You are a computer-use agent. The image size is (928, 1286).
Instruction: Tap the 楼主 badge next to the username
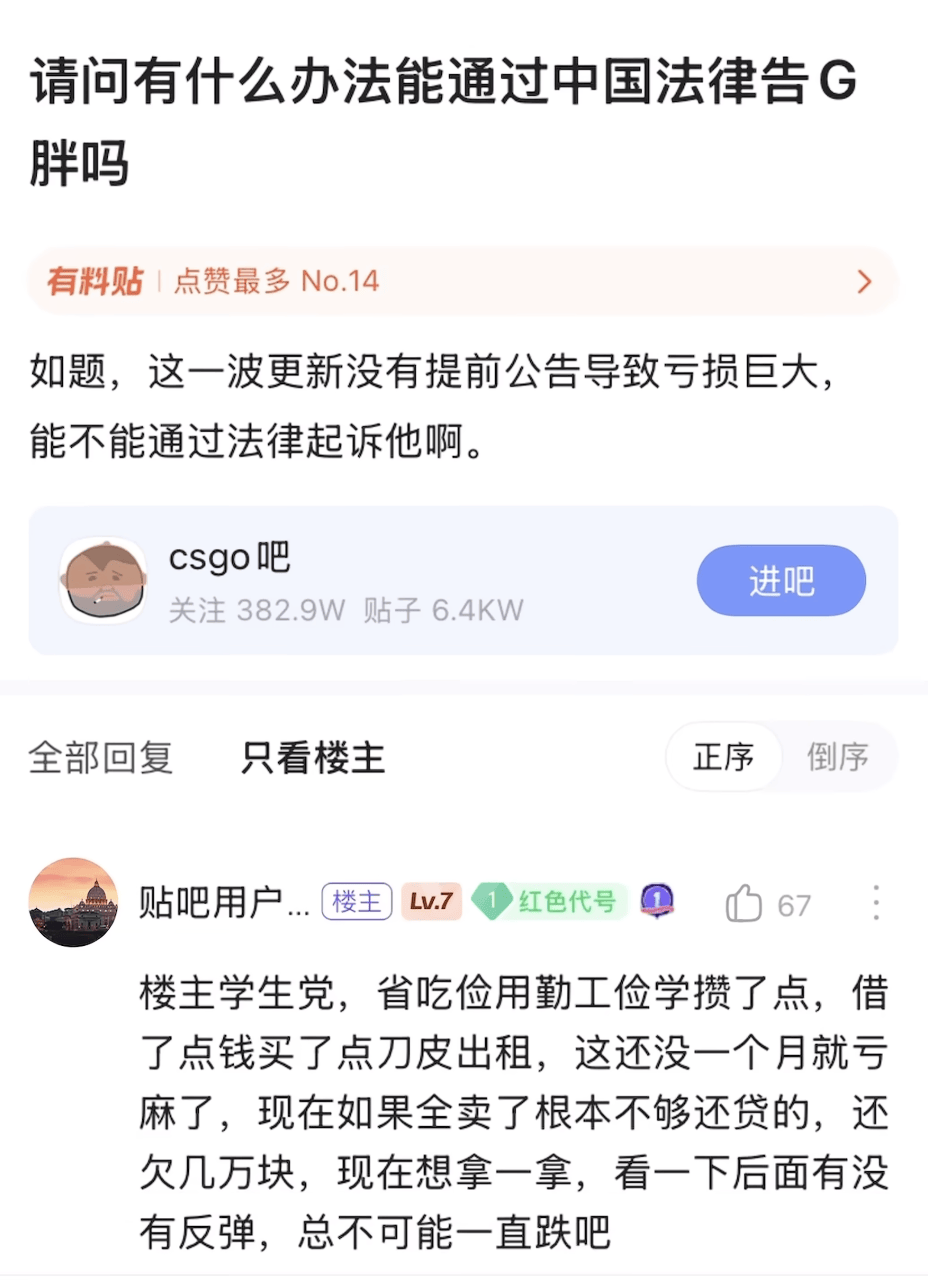click(356, 901)
